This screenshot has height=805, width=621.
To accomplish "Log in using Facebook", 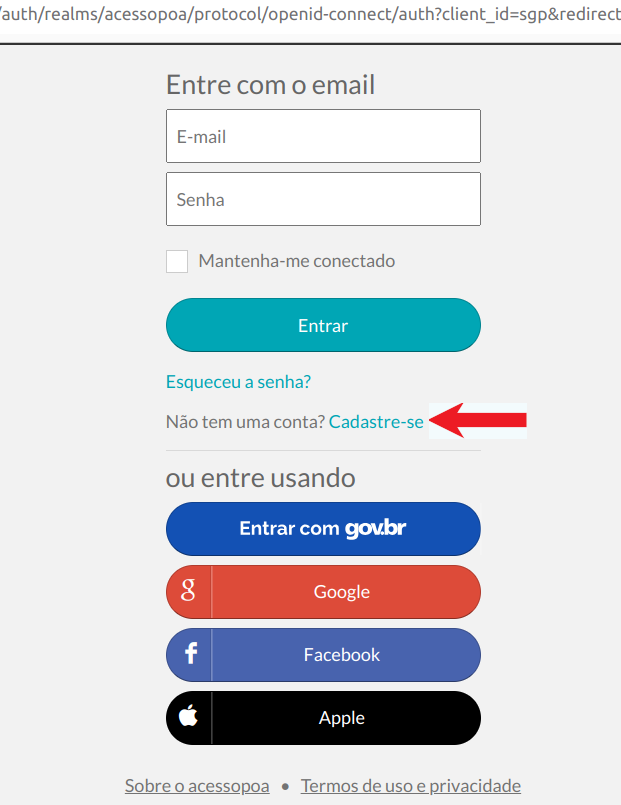I will point(323,655).
